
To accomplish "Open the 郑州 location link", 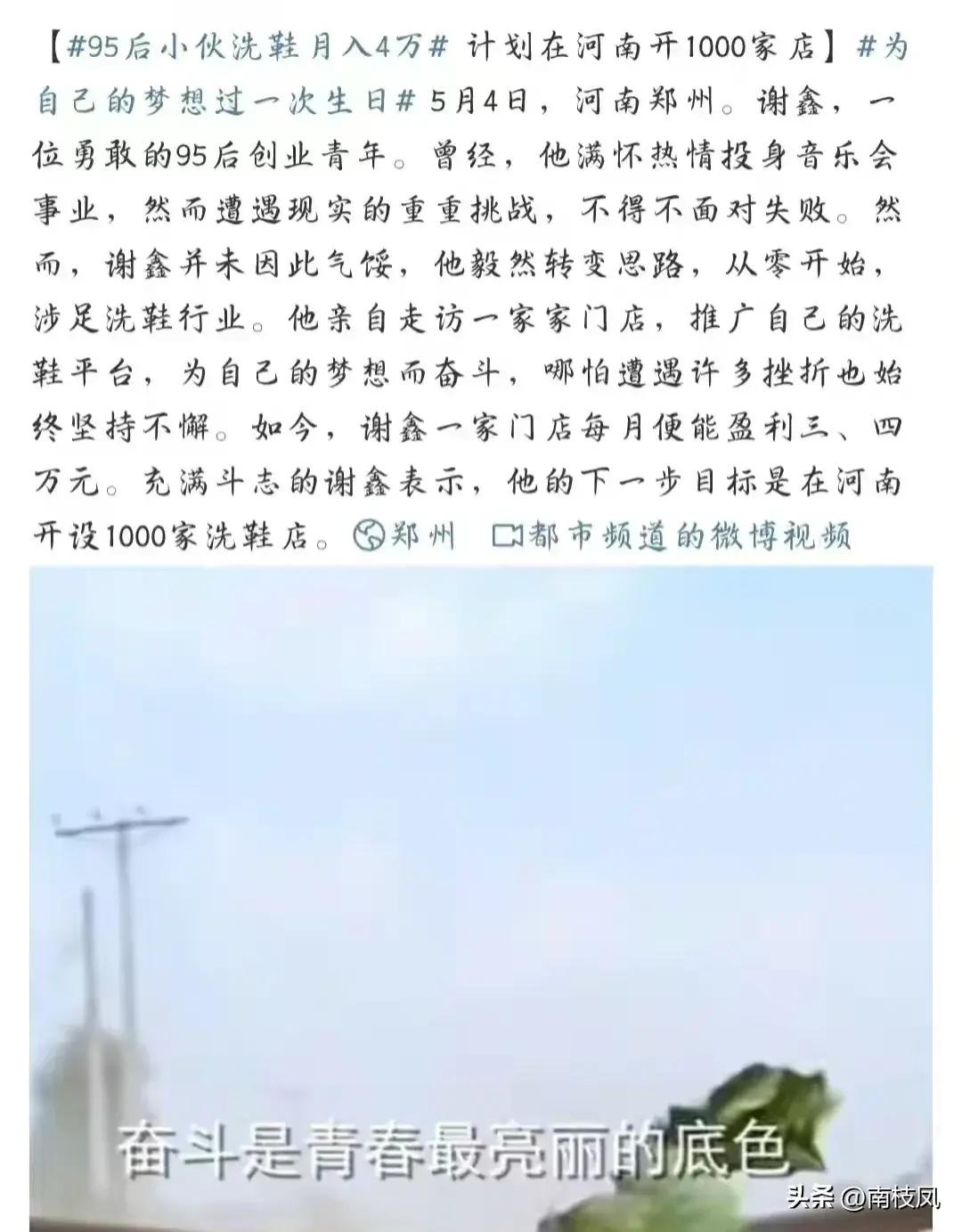I will (x=406, y=535).
